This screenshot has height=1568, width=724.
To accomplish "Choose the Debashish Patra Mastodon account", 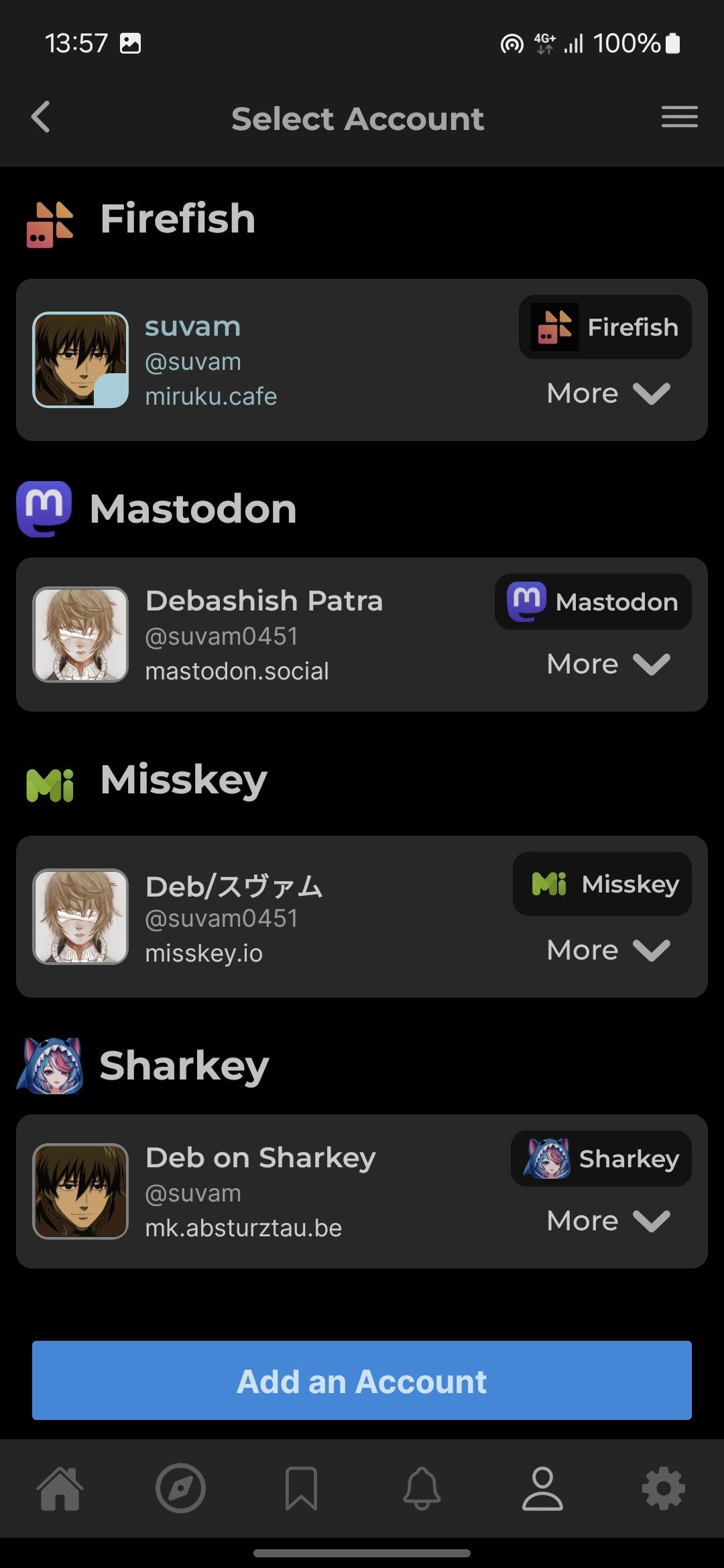I will pyautogui.click(x=263, y=635).
